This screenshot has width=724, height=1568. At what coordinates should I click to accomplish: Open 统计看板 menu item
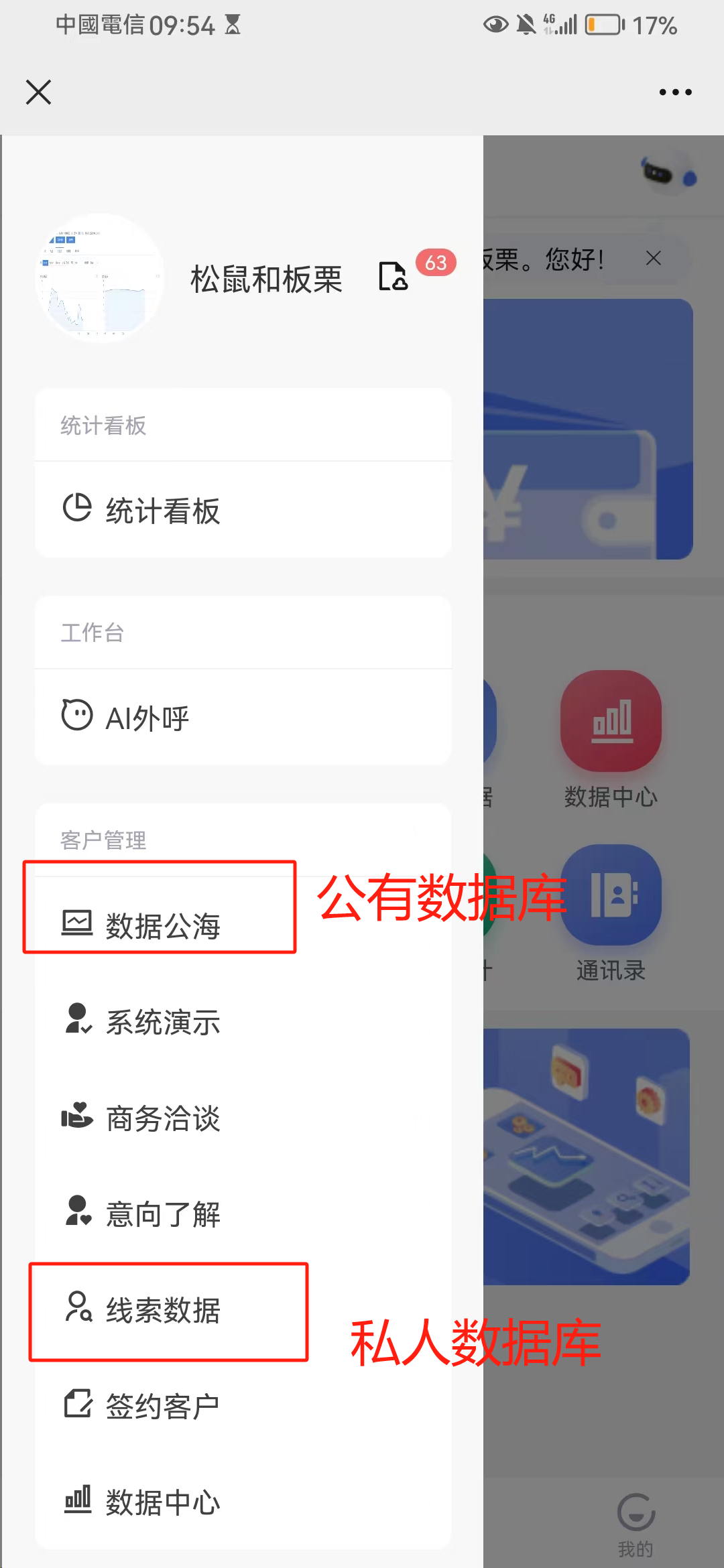[243, 511]
